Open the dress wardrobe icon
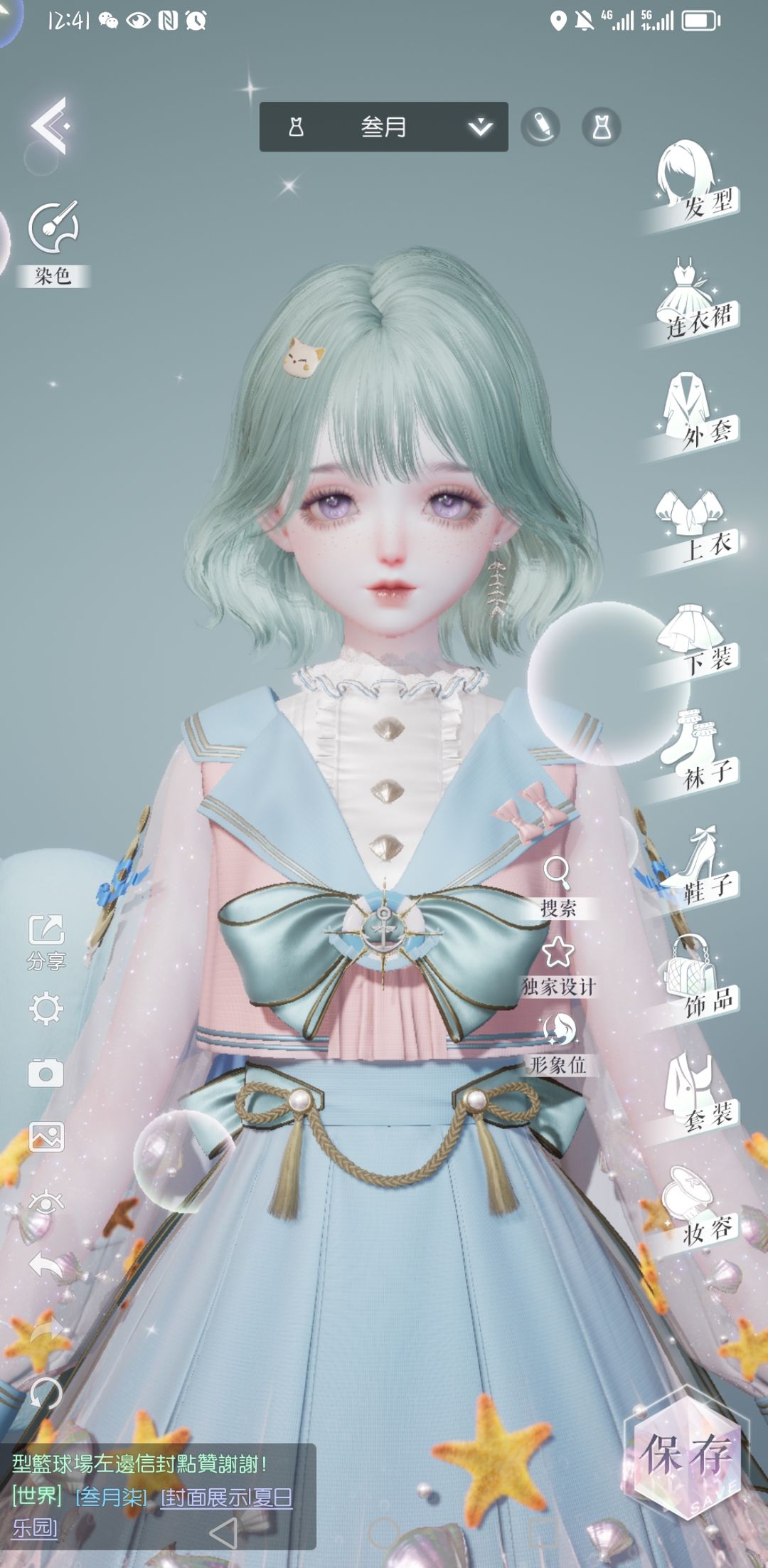Screen dimensions: 768x1568 pyautogui.click(x=602, y=128)
